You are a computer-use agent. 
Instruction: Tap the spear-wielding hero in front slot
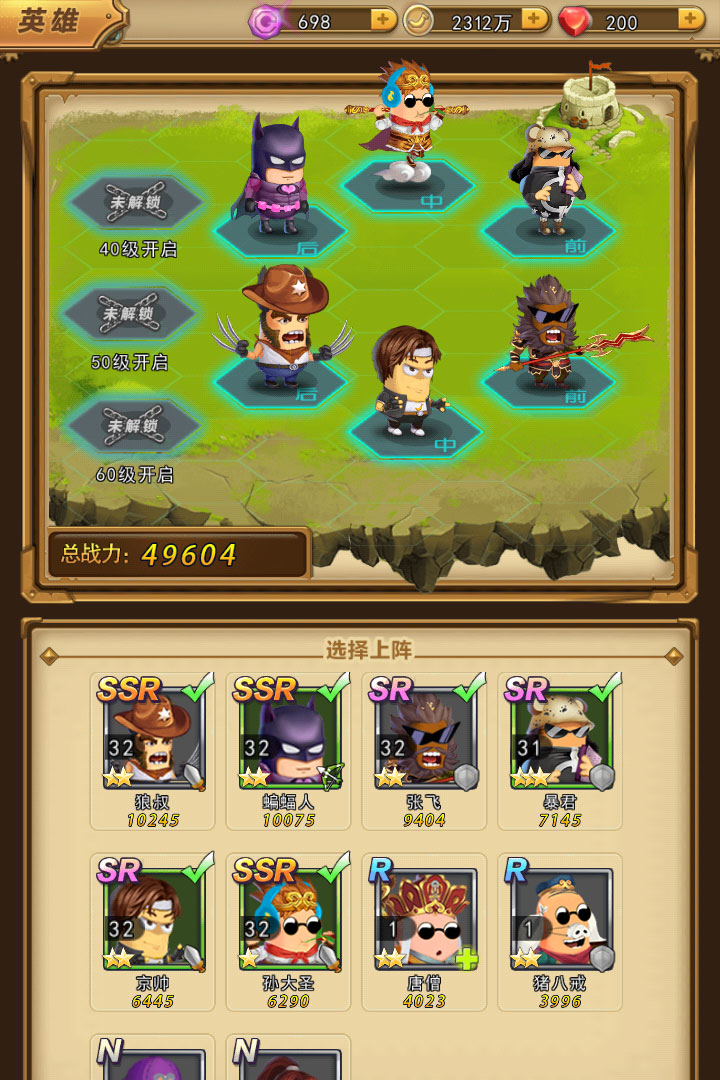pyautogui.click(x=548, y=335)
